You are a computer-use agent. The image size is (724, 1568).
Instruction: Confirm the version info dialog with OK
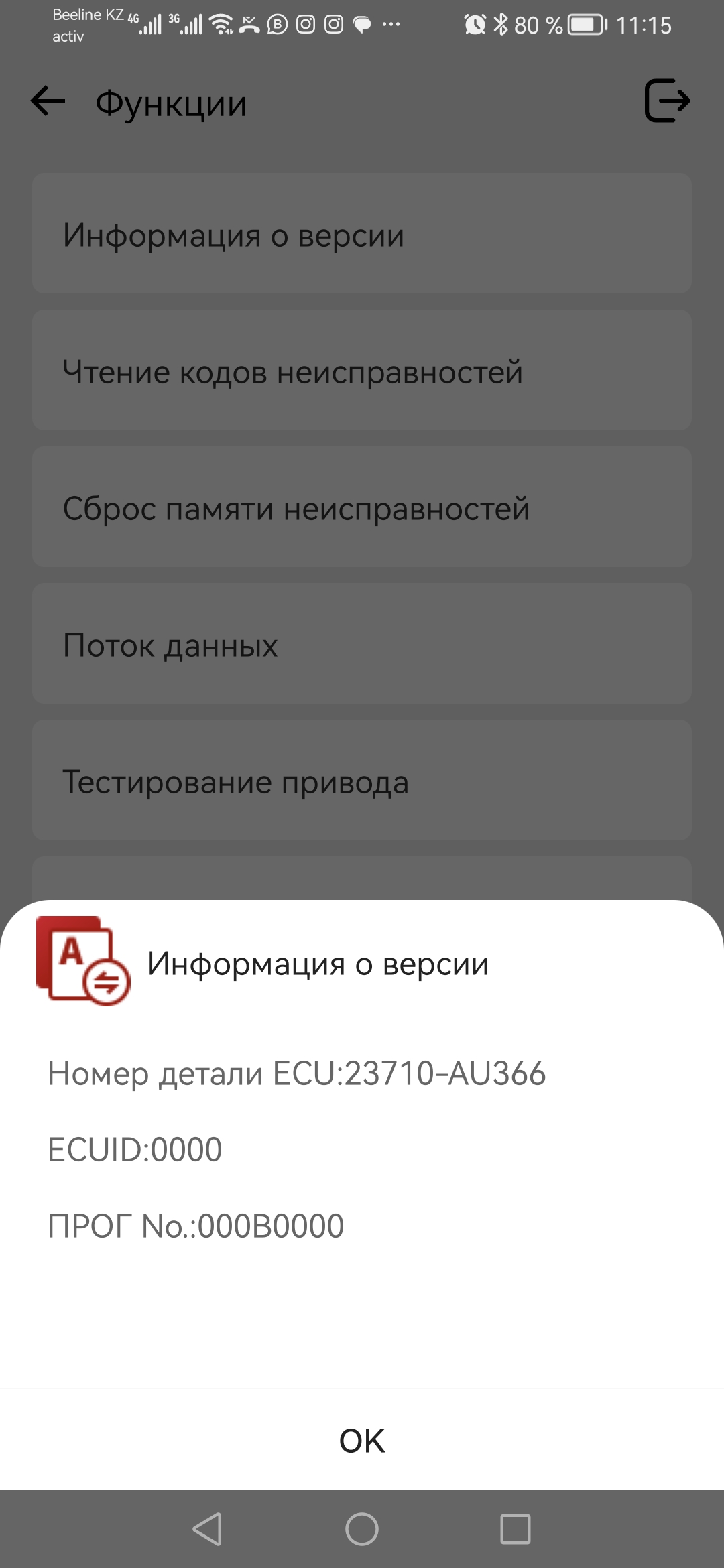(x=362, y=1440)
